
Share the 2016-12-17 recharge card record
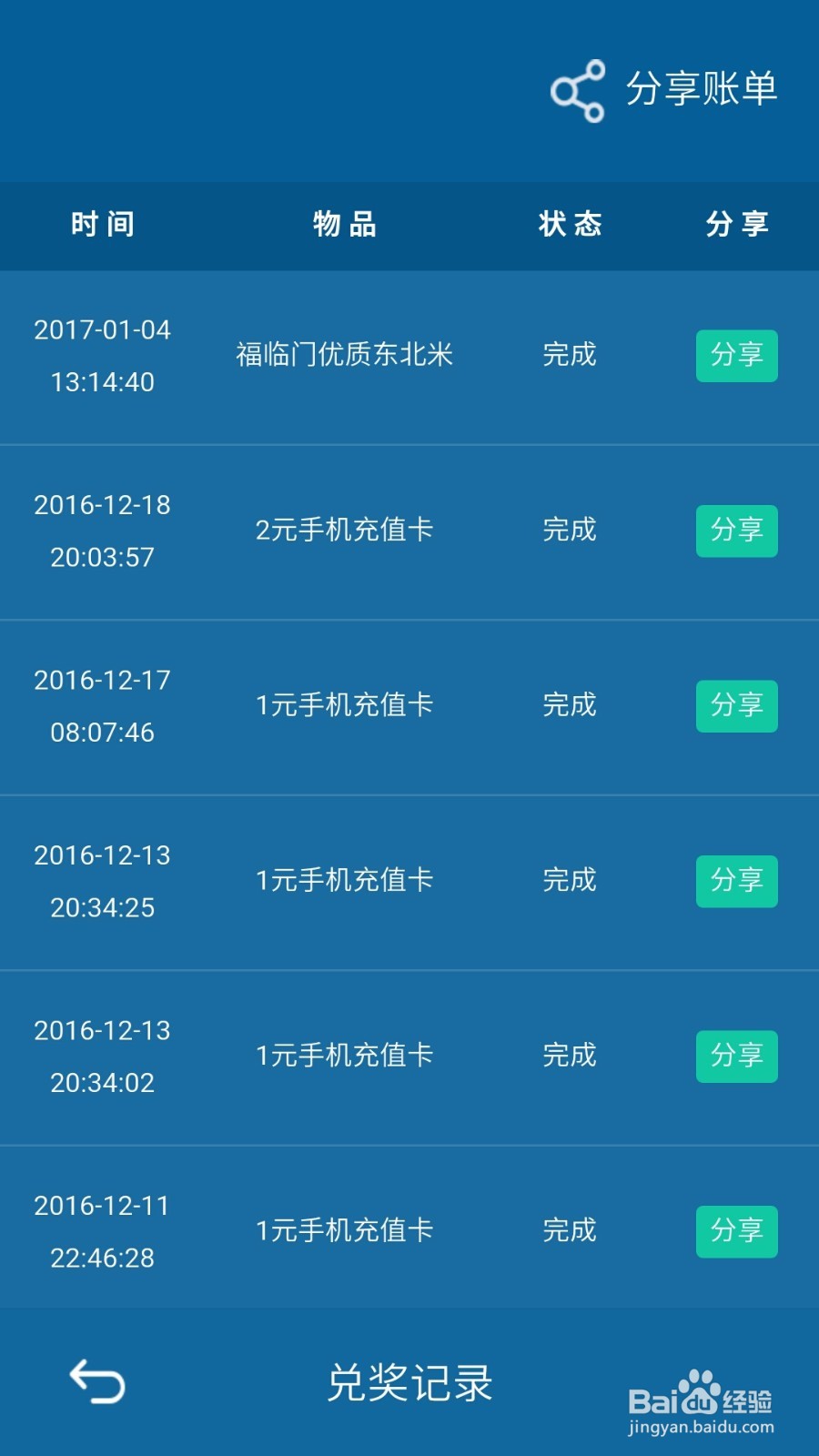737,706
